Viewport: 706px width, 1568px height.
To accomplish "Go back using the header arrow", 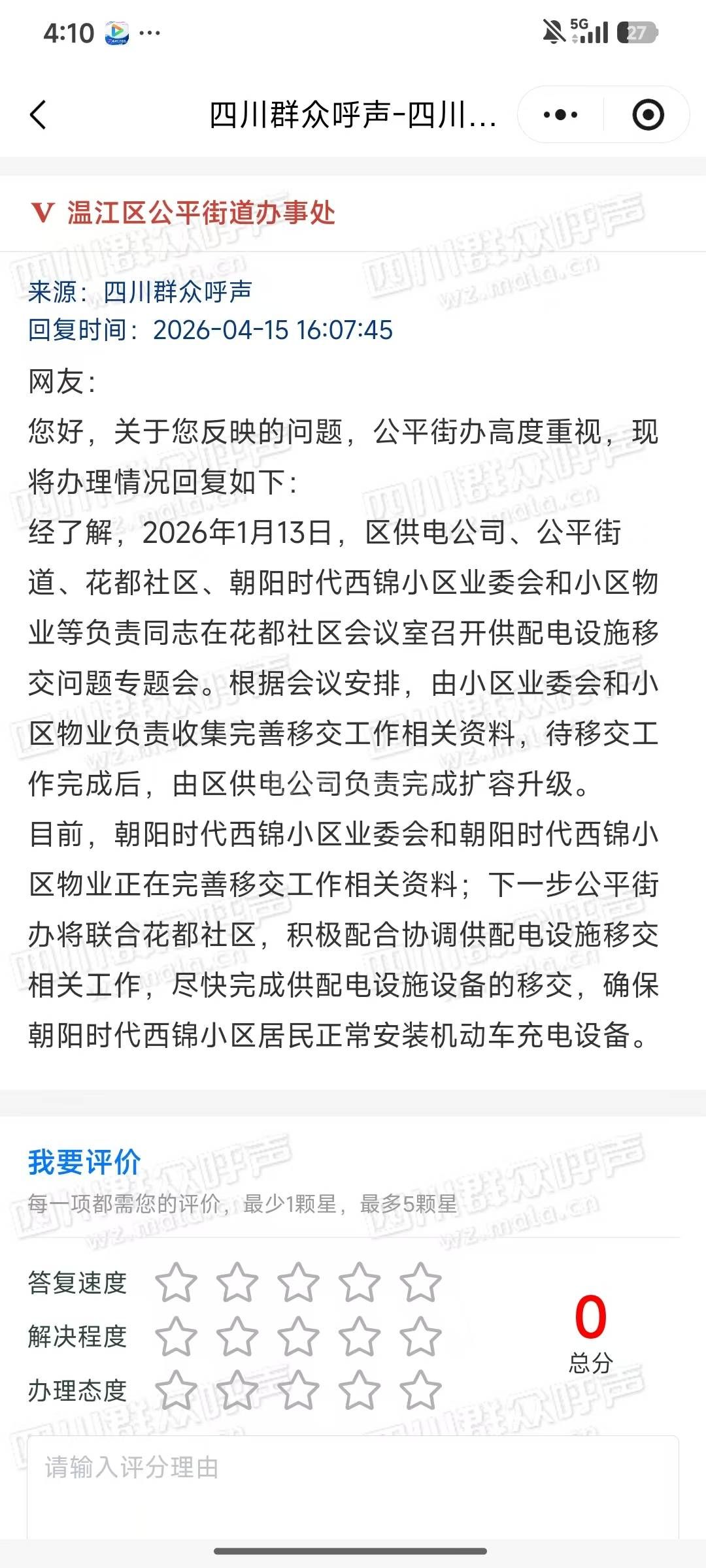I will pyautogui.click(x=39, y=115).
